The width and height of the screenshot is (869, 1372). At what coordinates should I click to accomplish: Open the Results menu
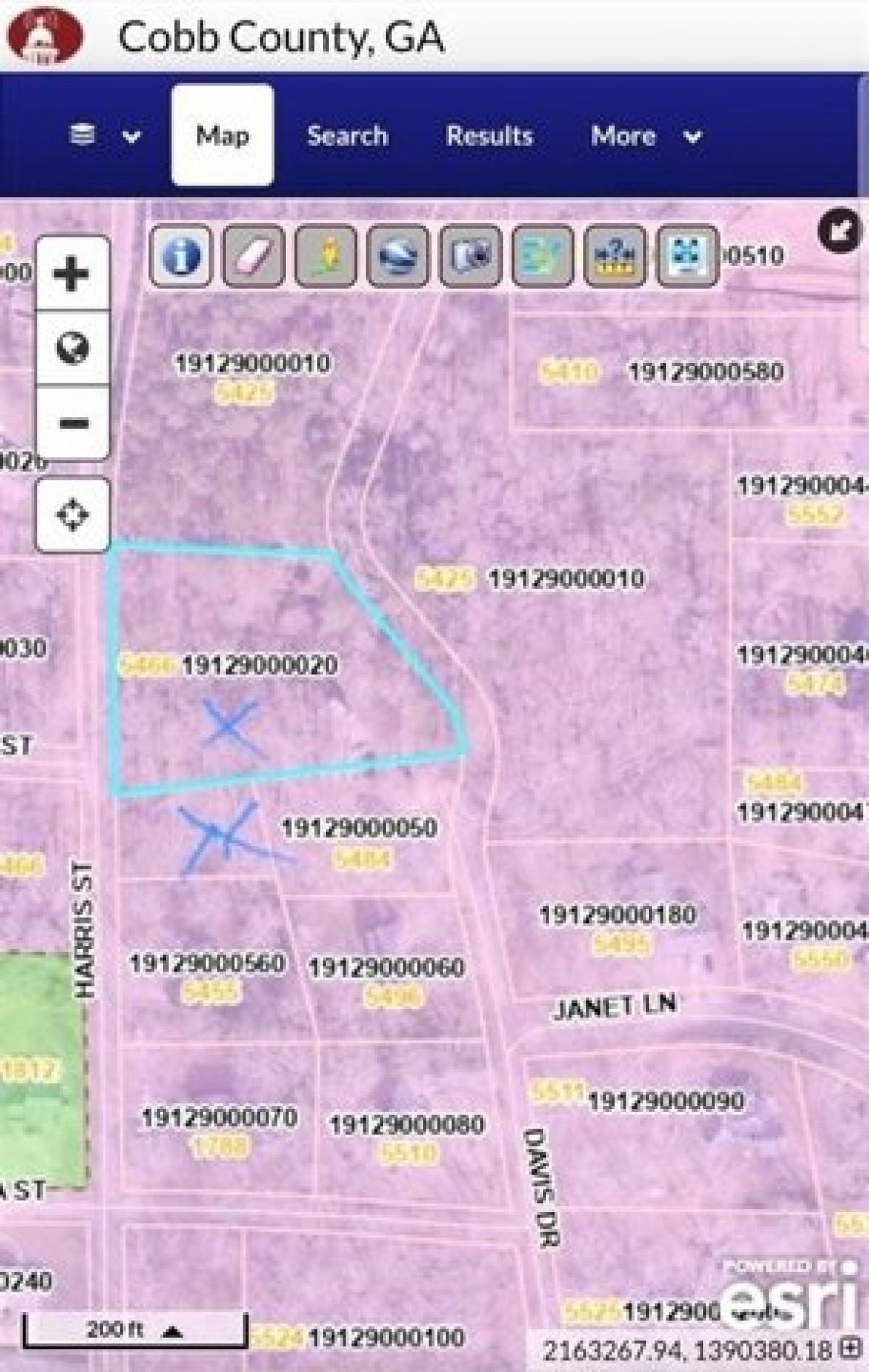pos(490,137)
